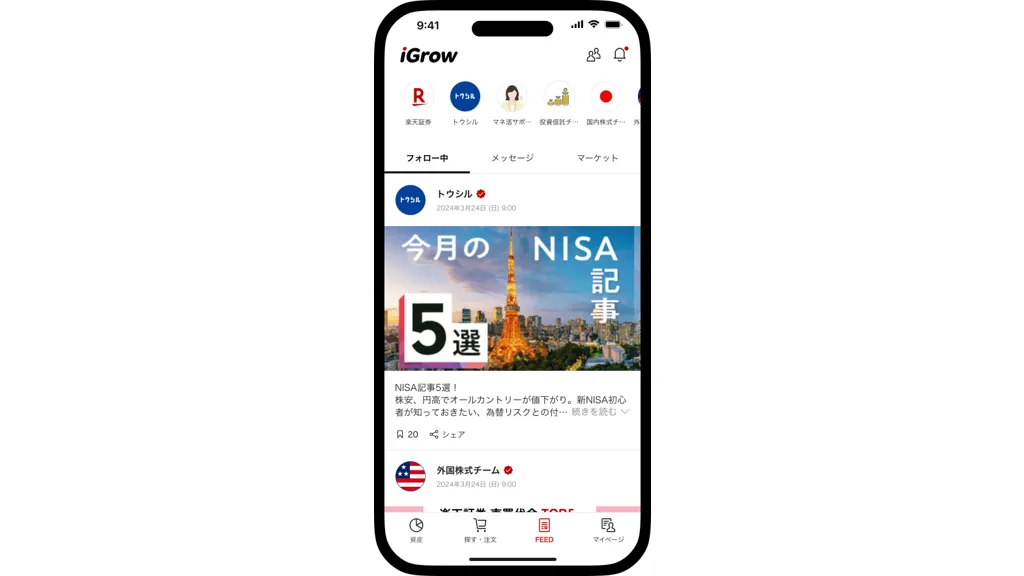The image size is (1024, 576).
Task: Switch to the フォロー中 tab
Action: pyautogui.click(x=427, y=158)
